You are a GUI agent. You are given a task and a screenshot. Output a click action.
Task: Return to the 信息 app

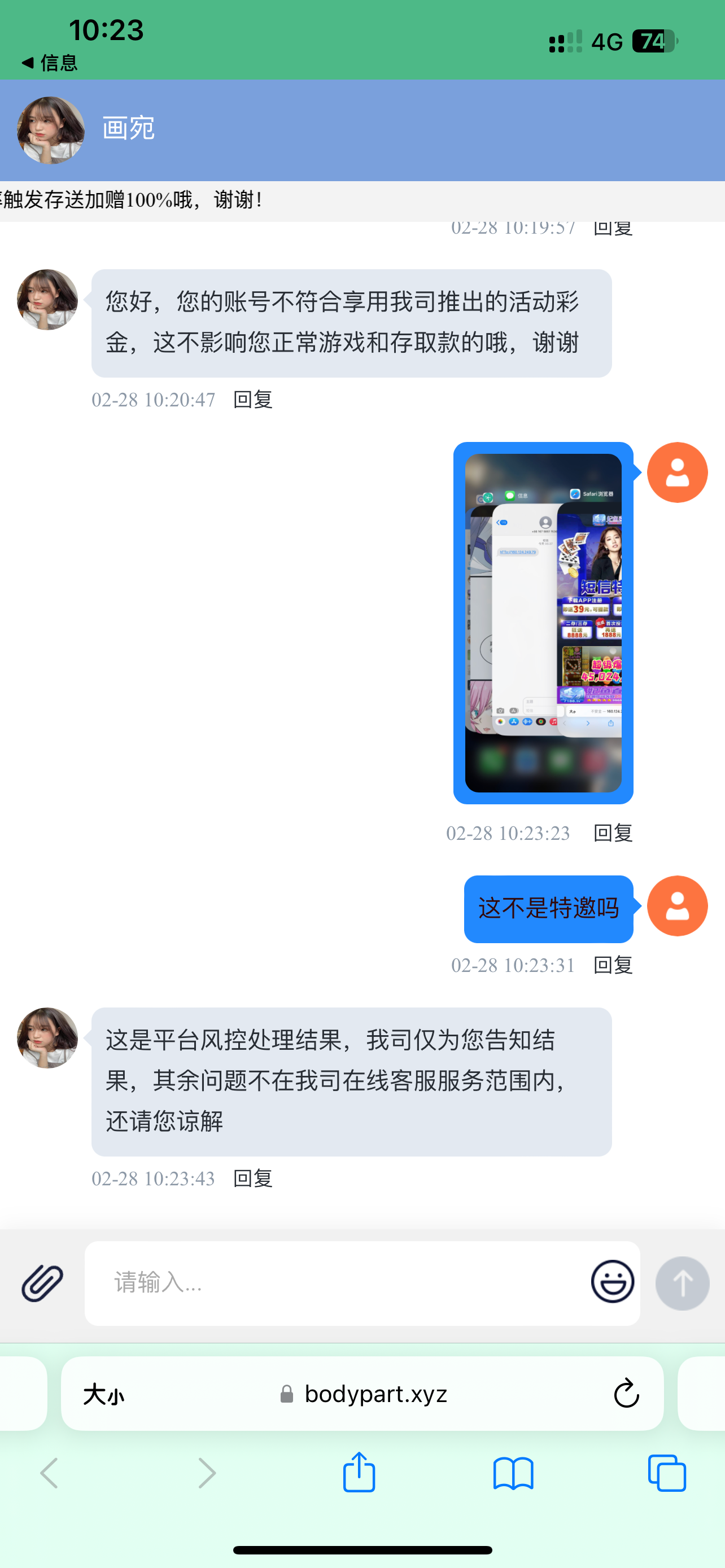coord(50,63)
